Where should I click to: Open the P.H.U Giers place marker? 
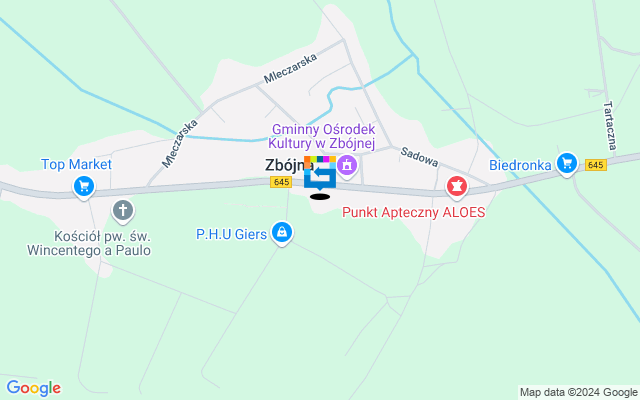point(283,234)
